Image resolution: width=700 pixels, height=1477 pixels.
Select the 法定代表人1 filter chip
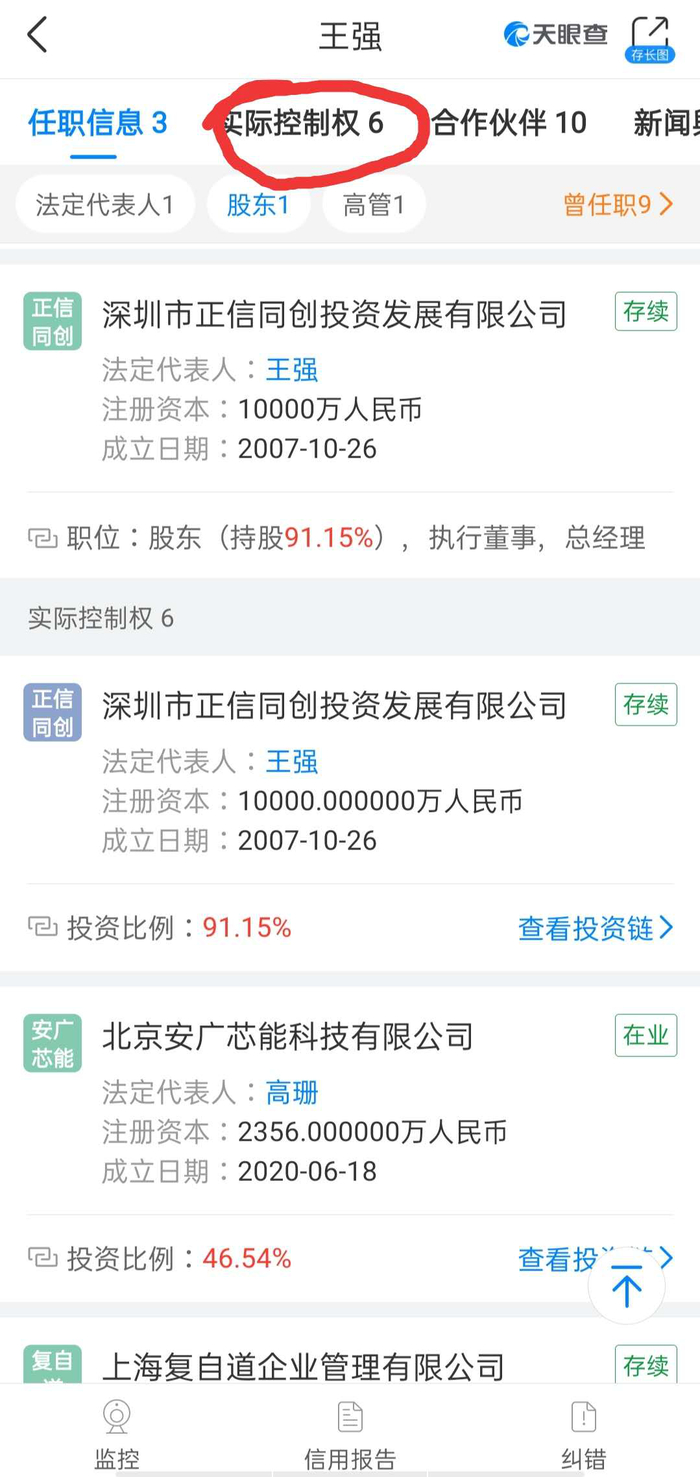tap(105, 205)
